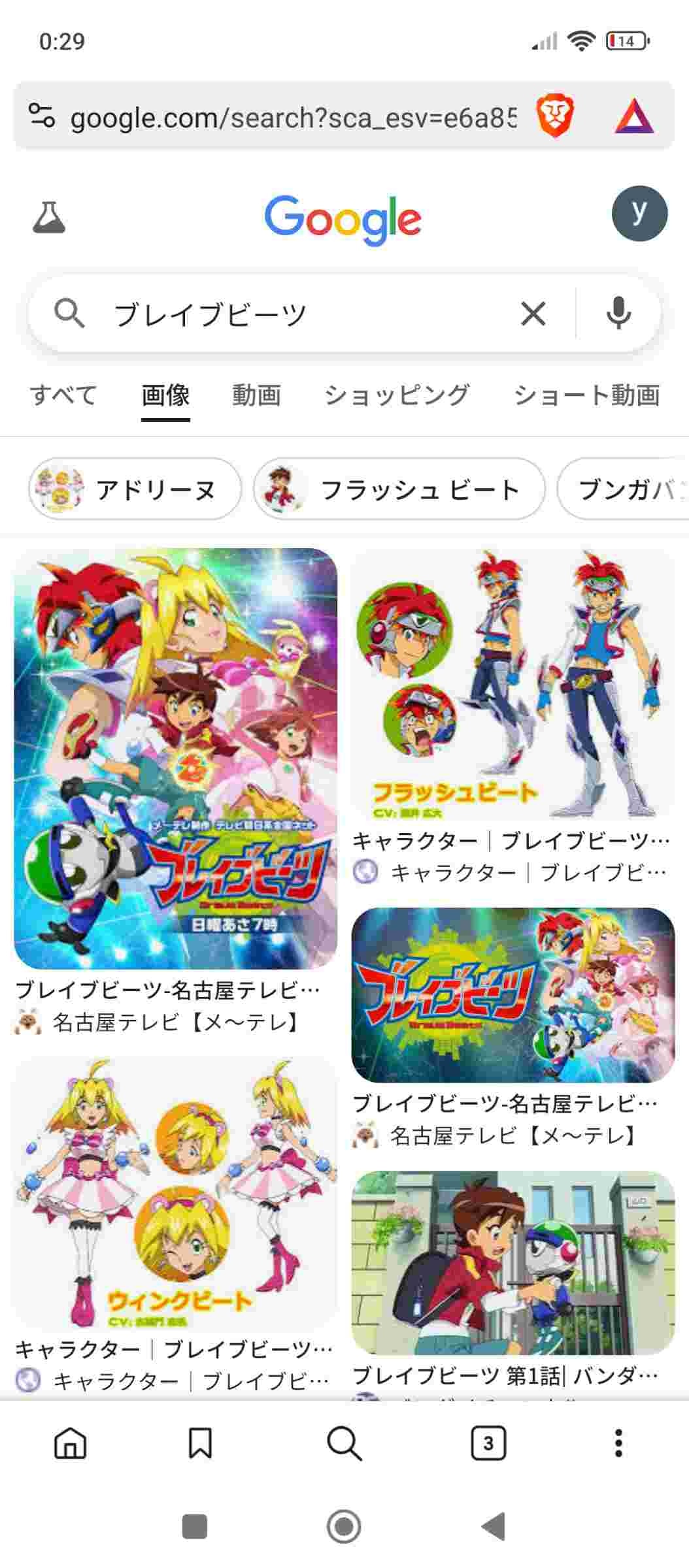This screenshot has width=689, height=1568.
Task: Select the フラッシュ ビート filter chip
Action: tap(399, 489)
